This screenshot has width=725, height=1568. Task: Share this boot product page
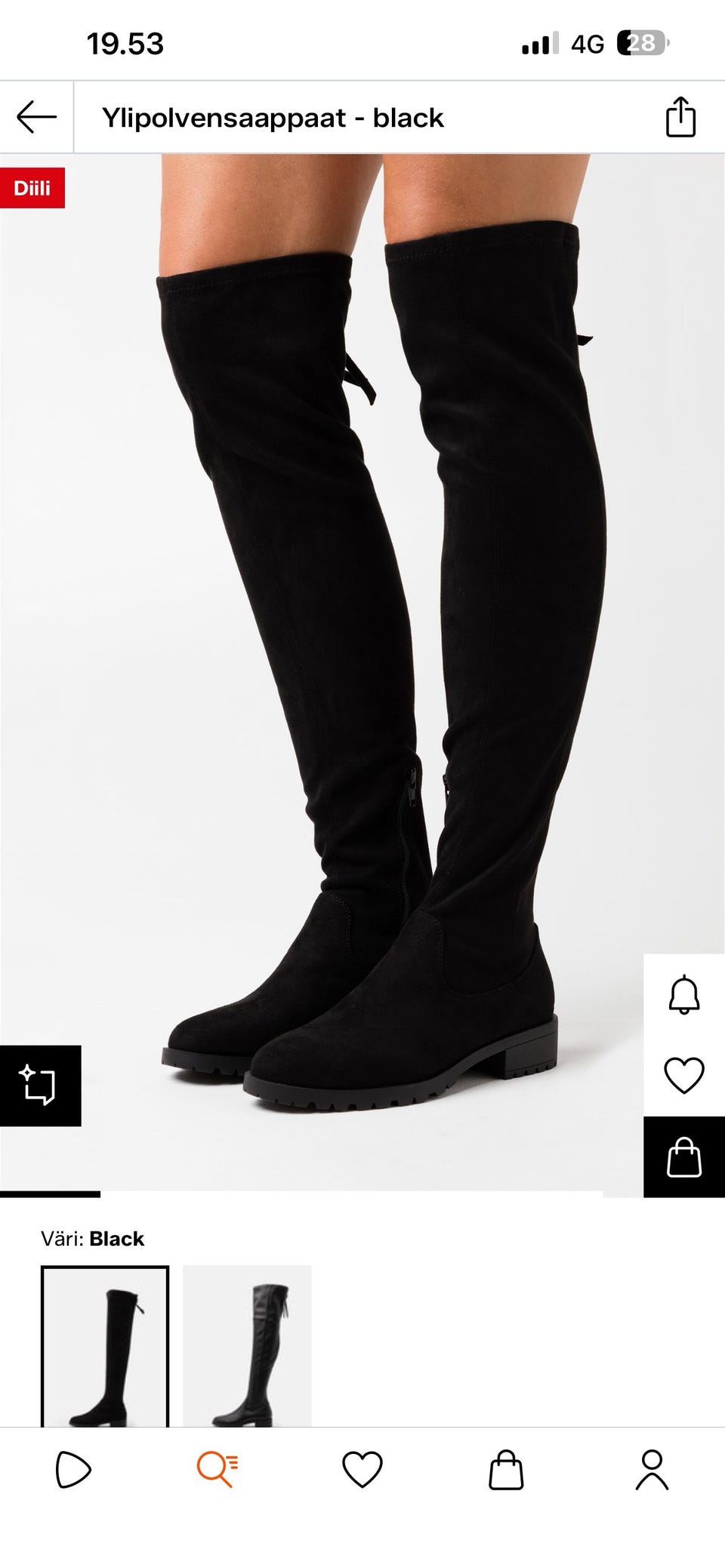click(680, 118)
